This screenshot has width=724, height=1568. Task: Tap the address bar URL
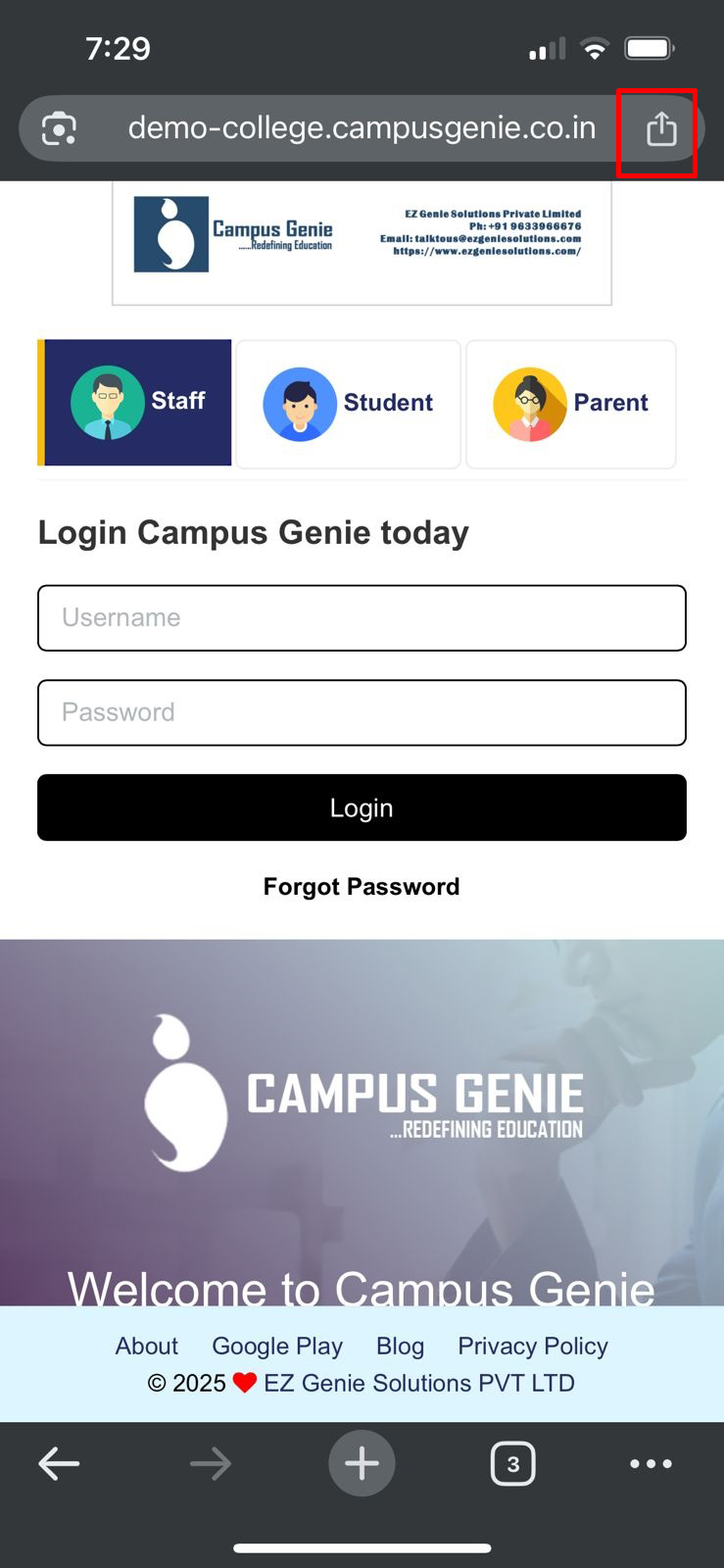click(x=362, y=128)
